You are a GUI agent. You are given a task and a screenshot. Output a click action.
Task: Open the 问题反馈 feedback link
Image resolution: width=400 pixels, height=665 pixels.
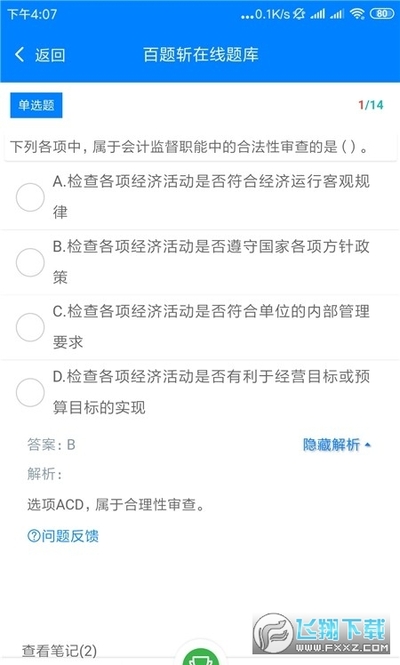pyautogui.click(x=63, y=536)
